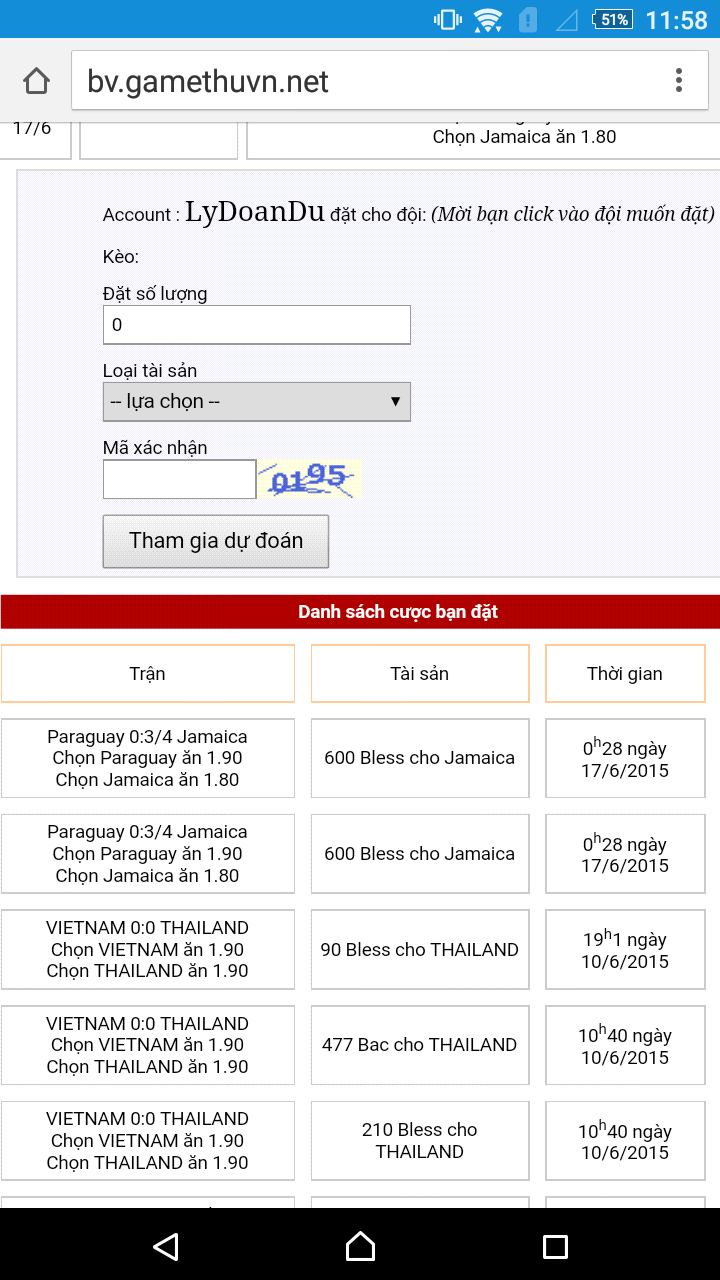Go back using the system back button
Viewport: 720px width, 1280px height.
(x=166, y=1245)
